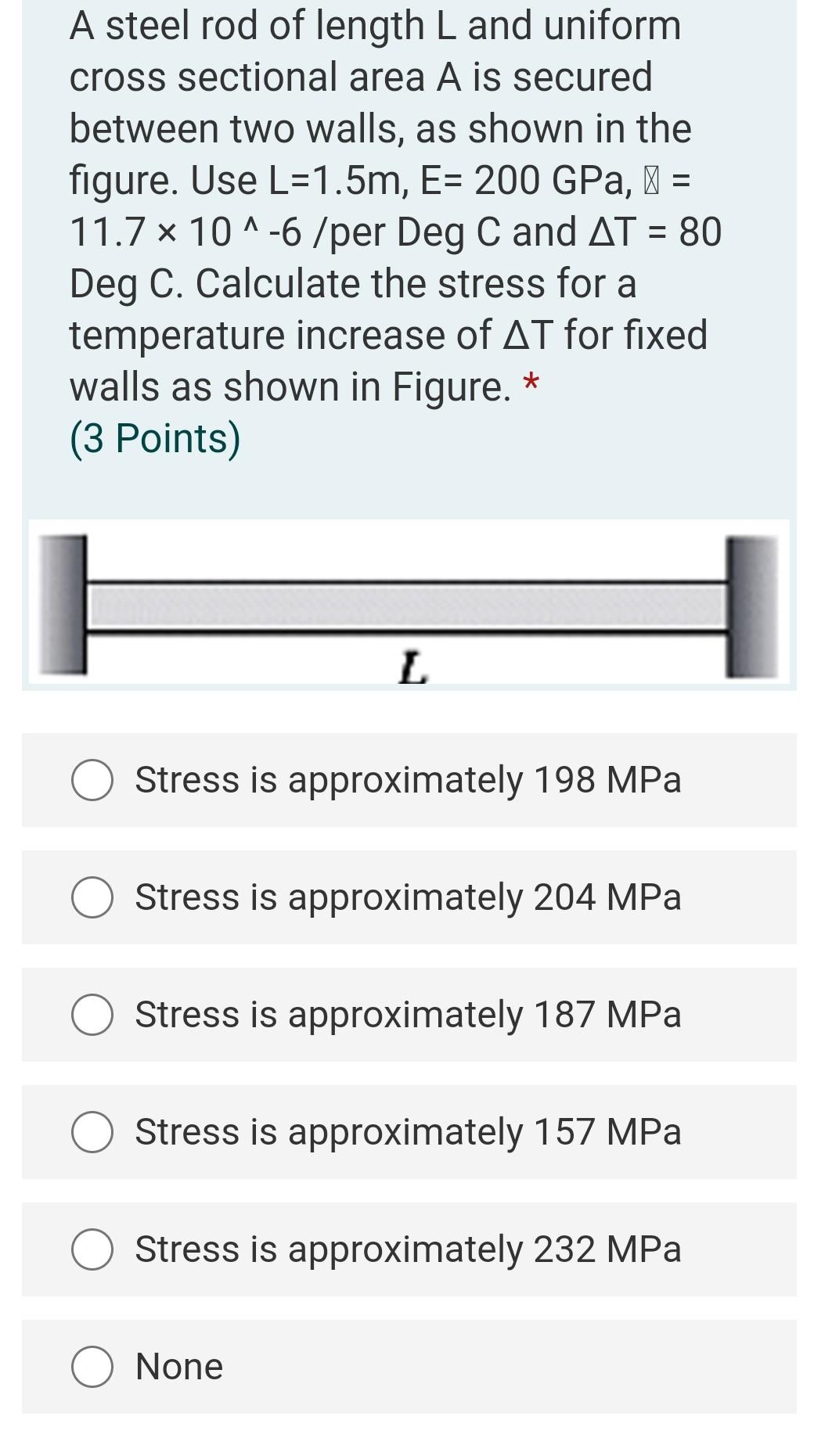Pick the 187 MPa stress answer

(x=92, y=1015)
